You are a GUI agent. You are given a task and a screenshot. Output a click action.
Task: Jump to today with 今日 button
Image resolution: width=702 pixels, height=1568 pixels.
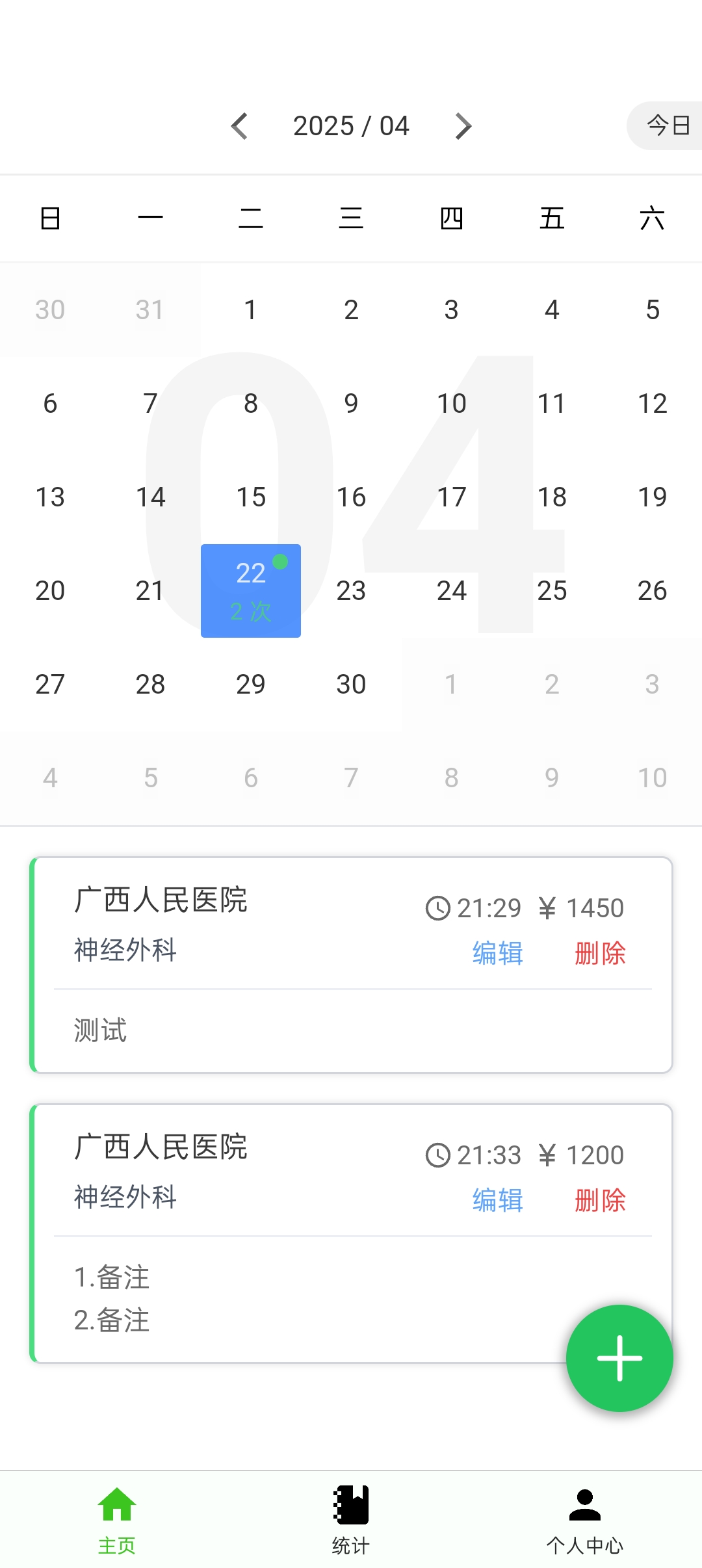667,125
